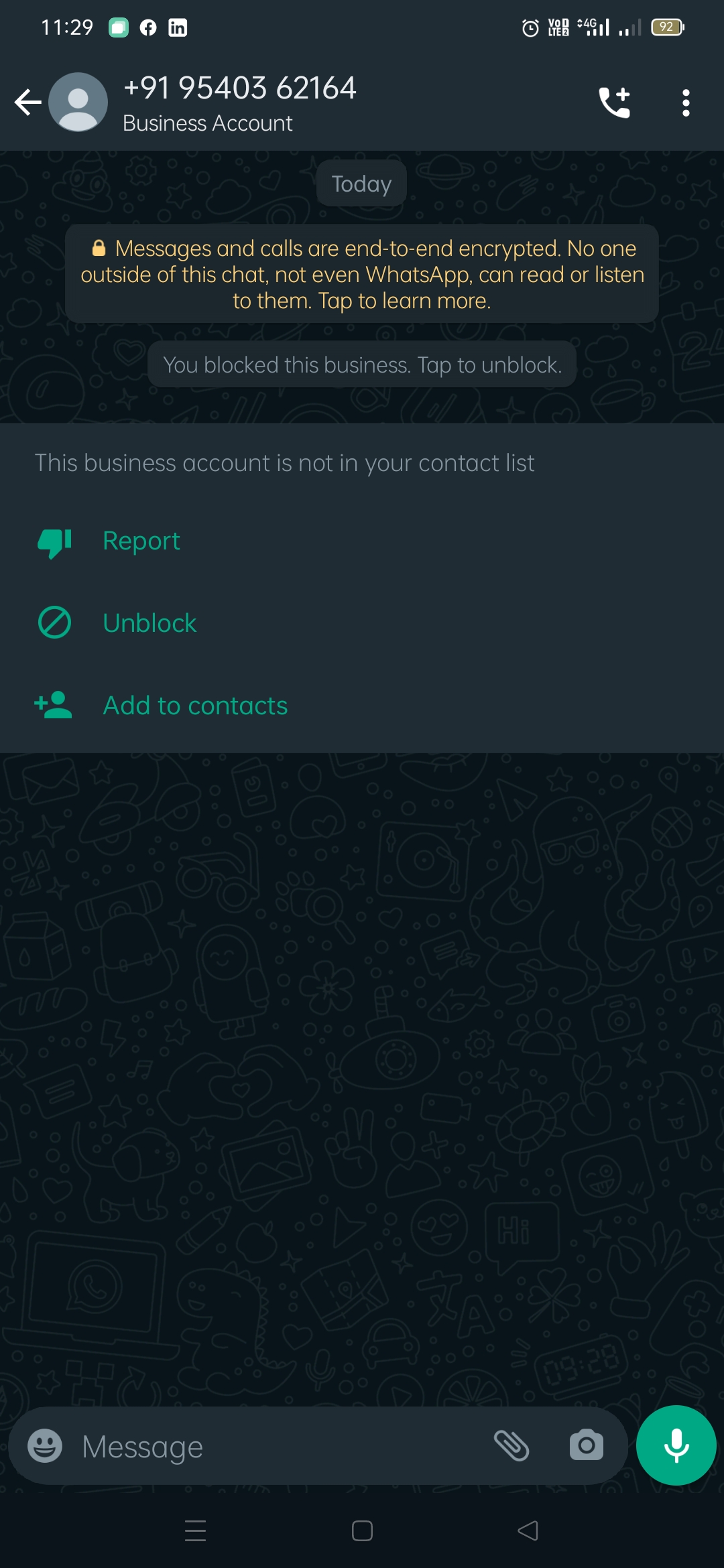Tap the end-to-end encryption notice
Screen dimensions: 724x1568
pos(362,274)
